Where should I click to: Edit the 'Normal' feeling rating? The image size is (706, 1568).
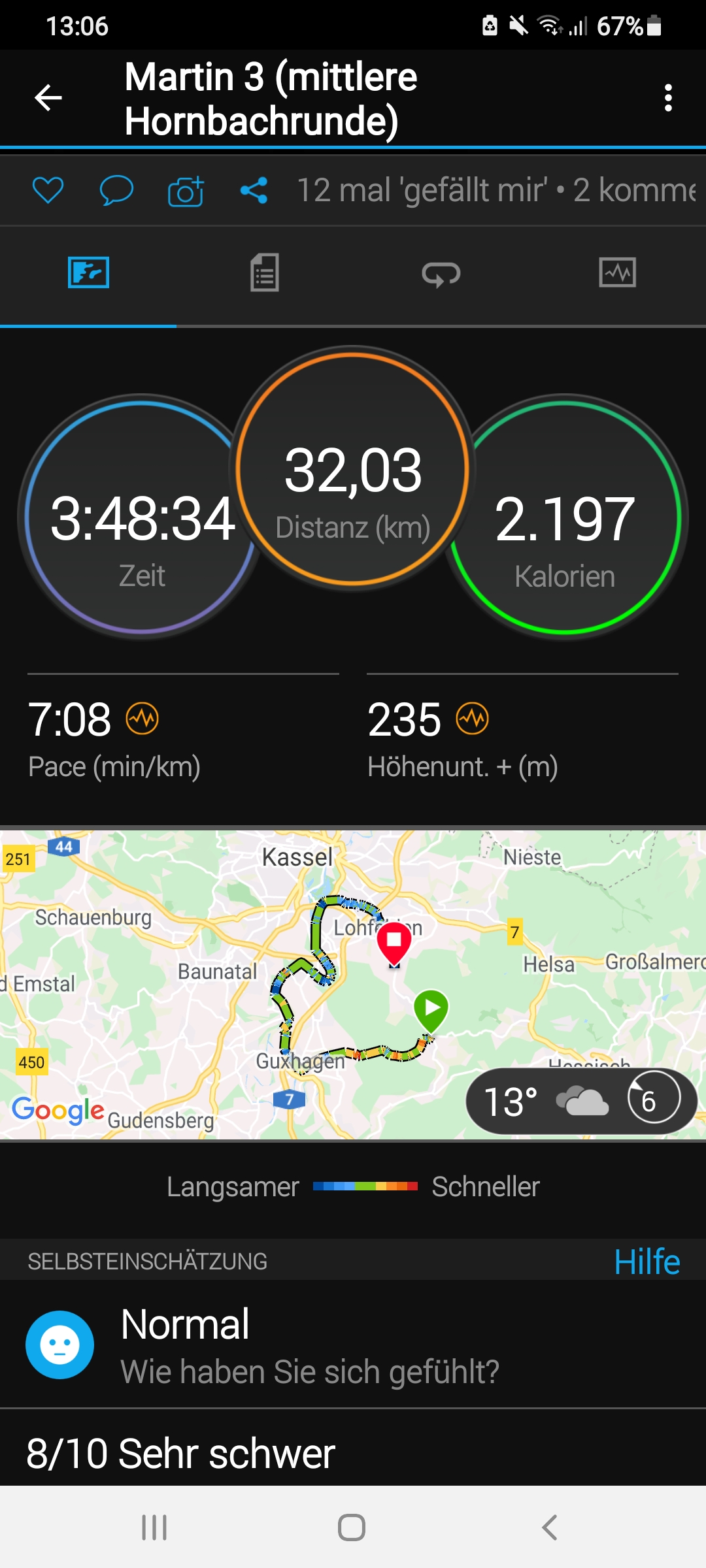(x=261, y=1345)
